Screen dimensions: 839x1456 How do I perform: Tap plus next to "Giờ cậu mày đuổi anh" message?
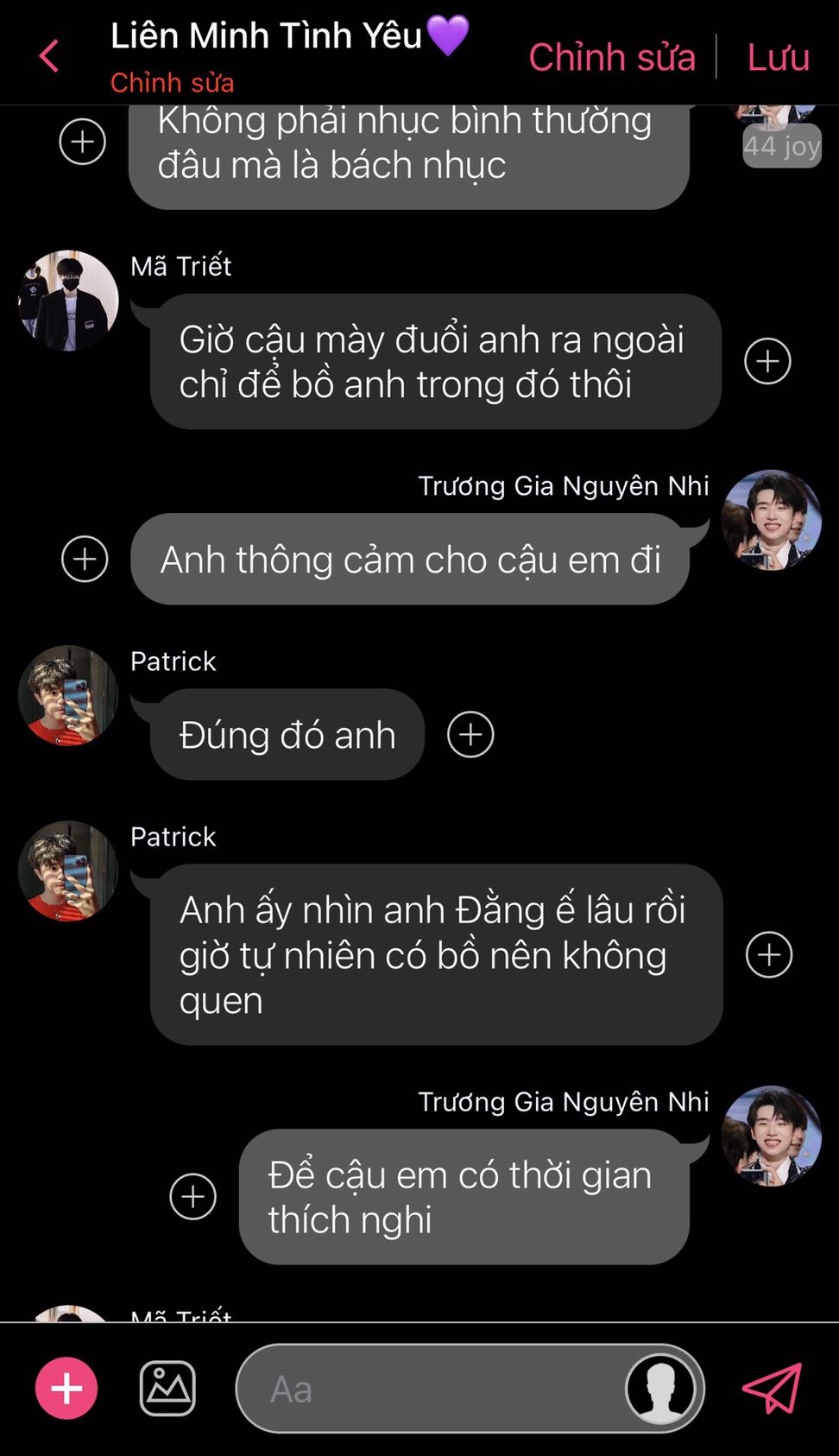coord(767,361)
